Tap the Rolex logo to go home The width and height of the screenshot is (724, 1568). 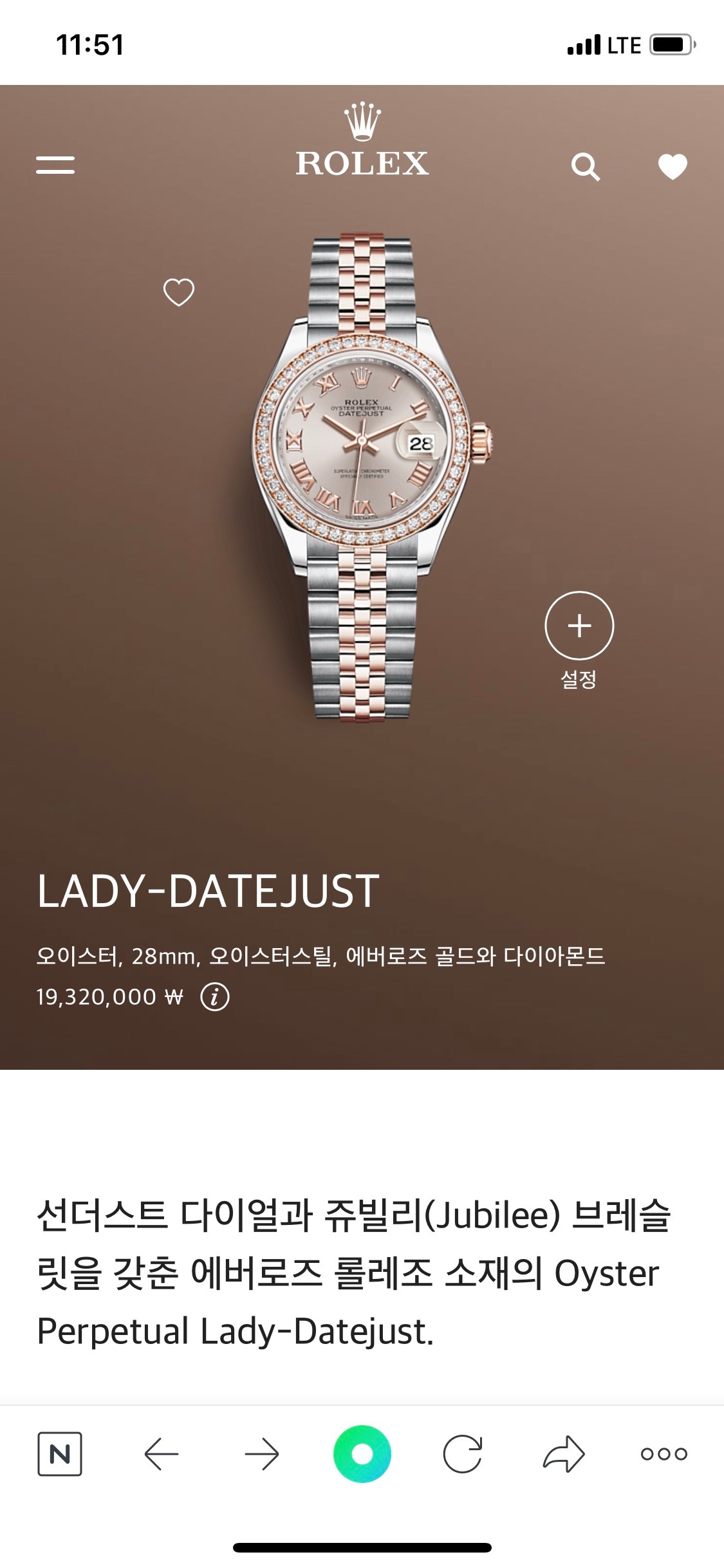coord(362,140)
